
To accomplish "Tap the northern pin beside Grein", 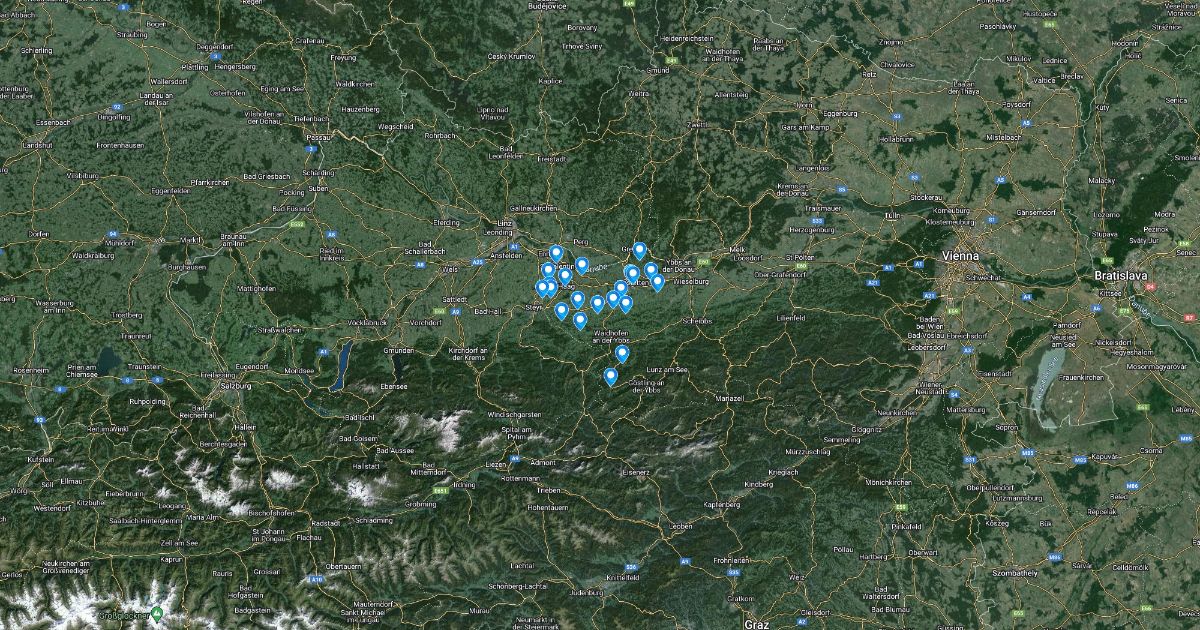I will (640, 251).
